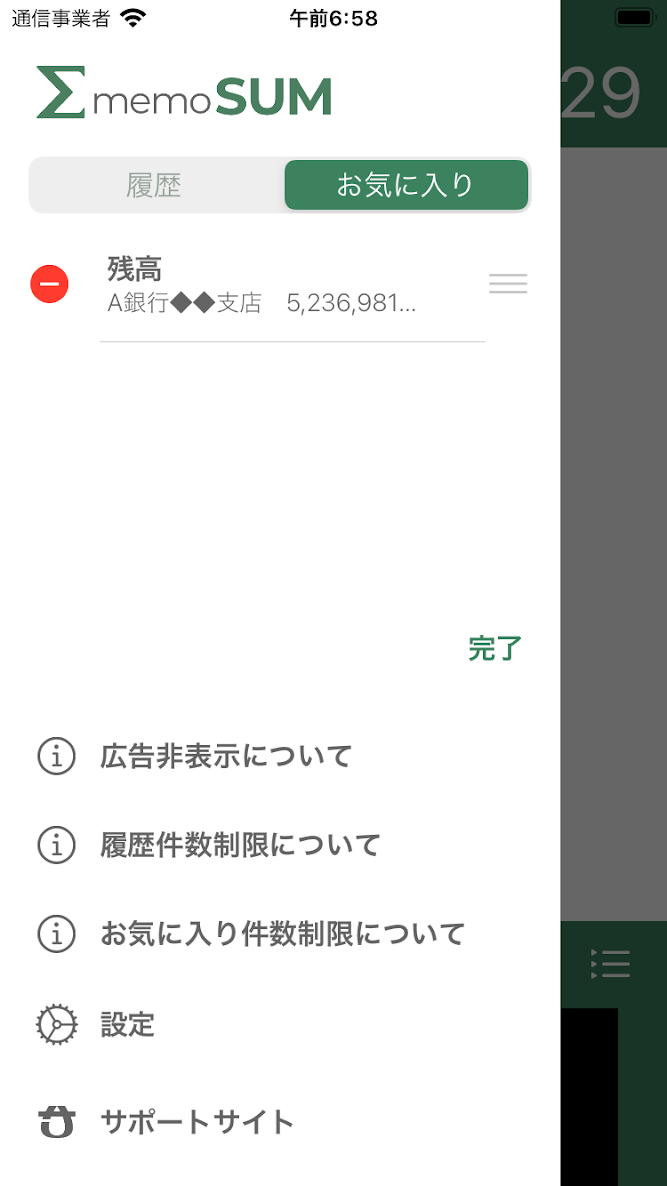The height and width of the screenshot is (1186, 667).
Task: Switch to the 履歴 tab
Action: tap(154, 185)
